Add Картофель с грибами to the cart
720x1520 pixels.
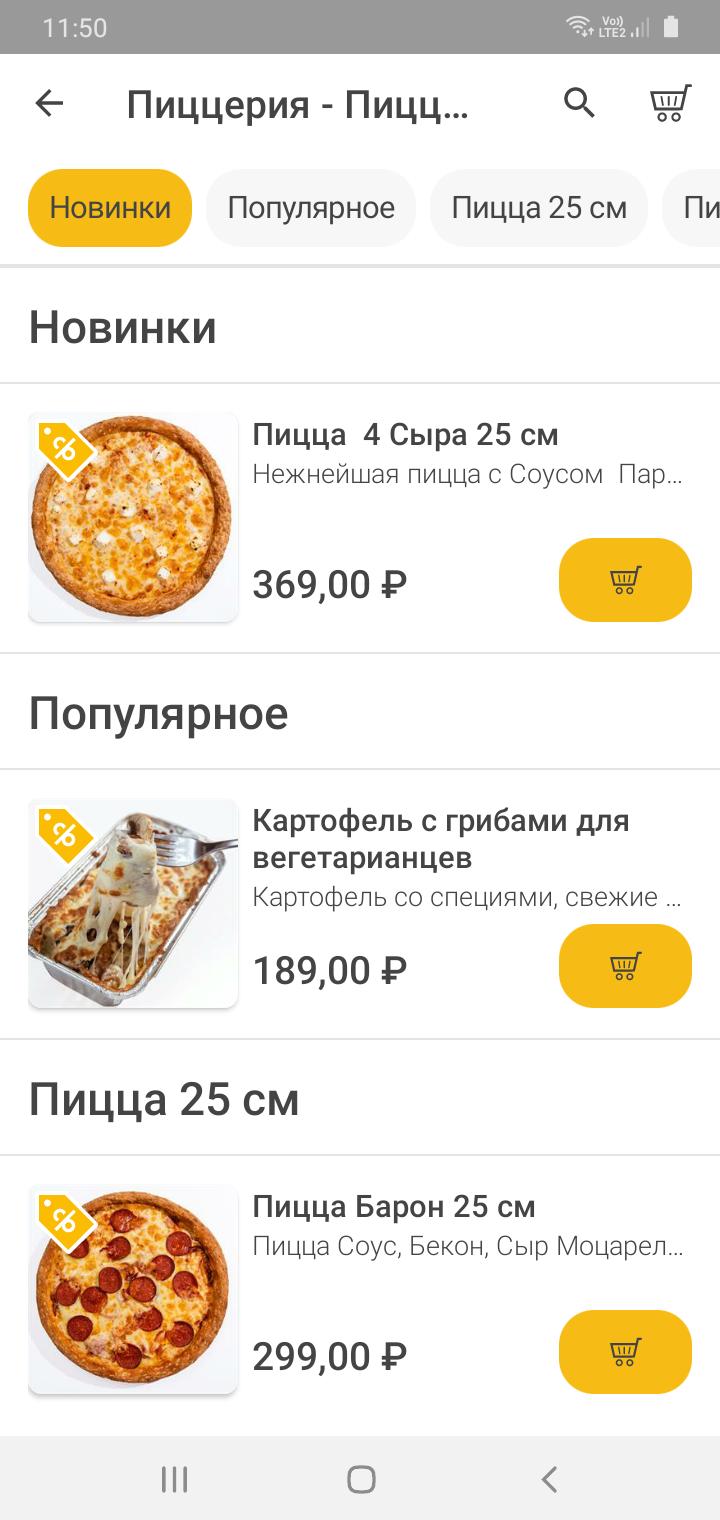pyautogui.click(x=625, y=966)
